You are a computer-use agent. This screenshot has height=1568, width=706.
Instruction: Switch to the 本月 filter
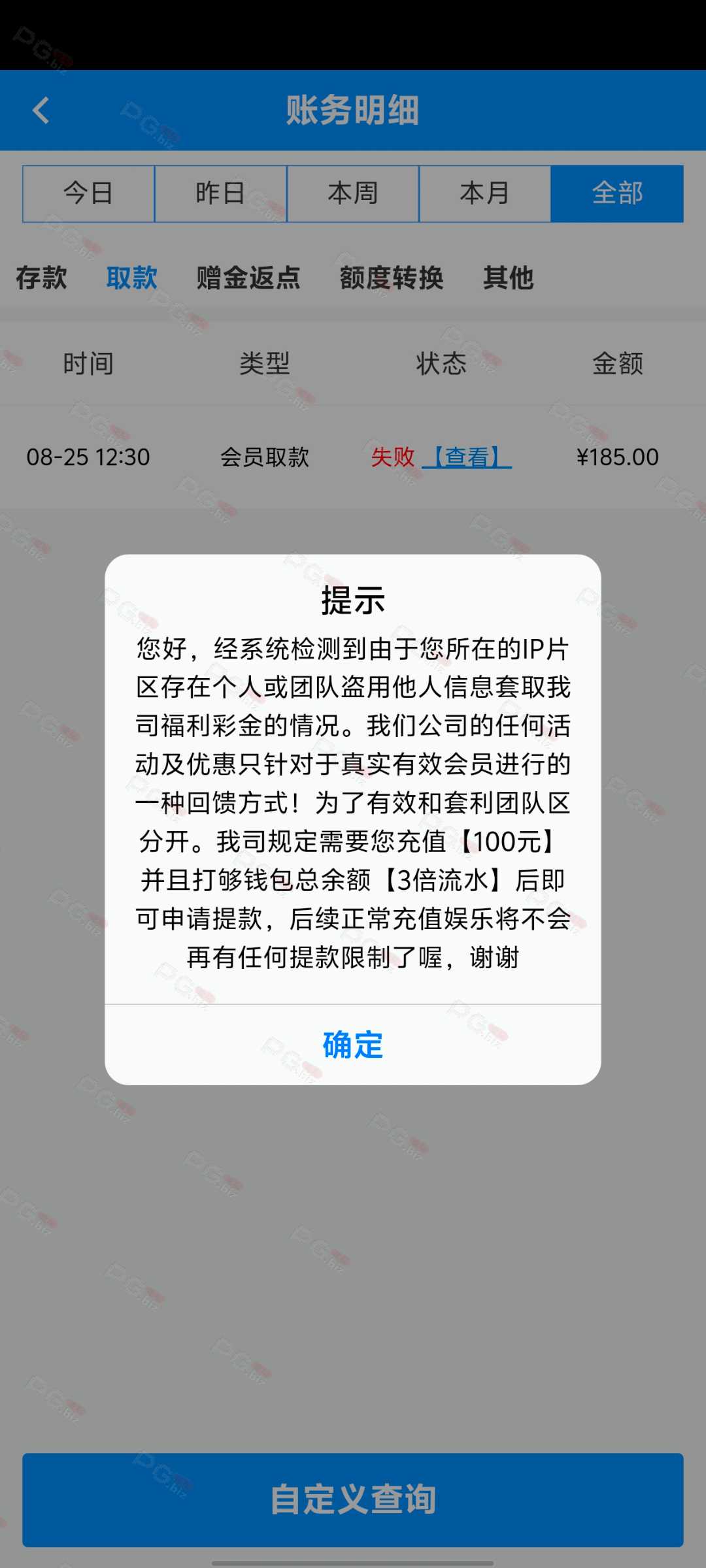485,193
